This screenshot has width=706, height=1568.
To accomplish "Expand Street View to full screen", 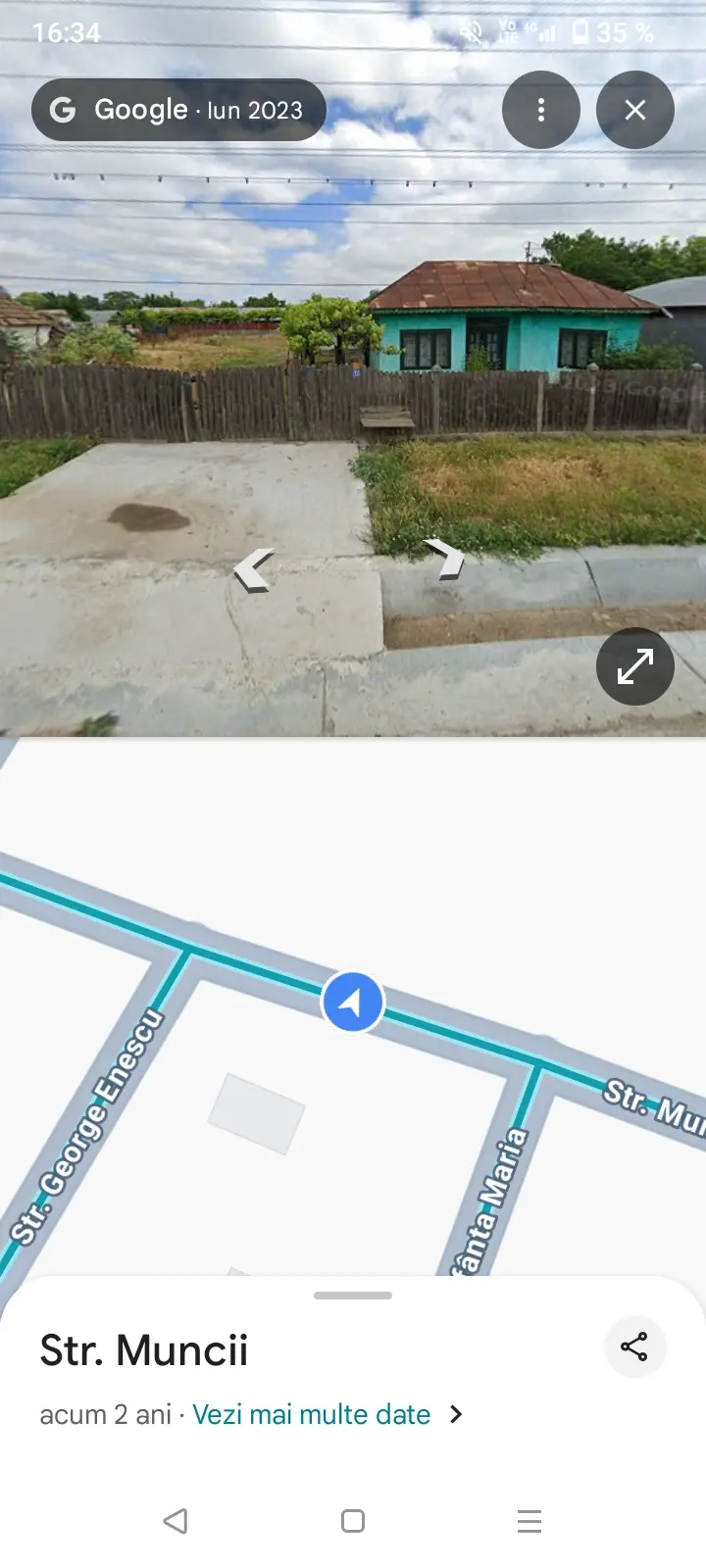I will pos(634,666).
